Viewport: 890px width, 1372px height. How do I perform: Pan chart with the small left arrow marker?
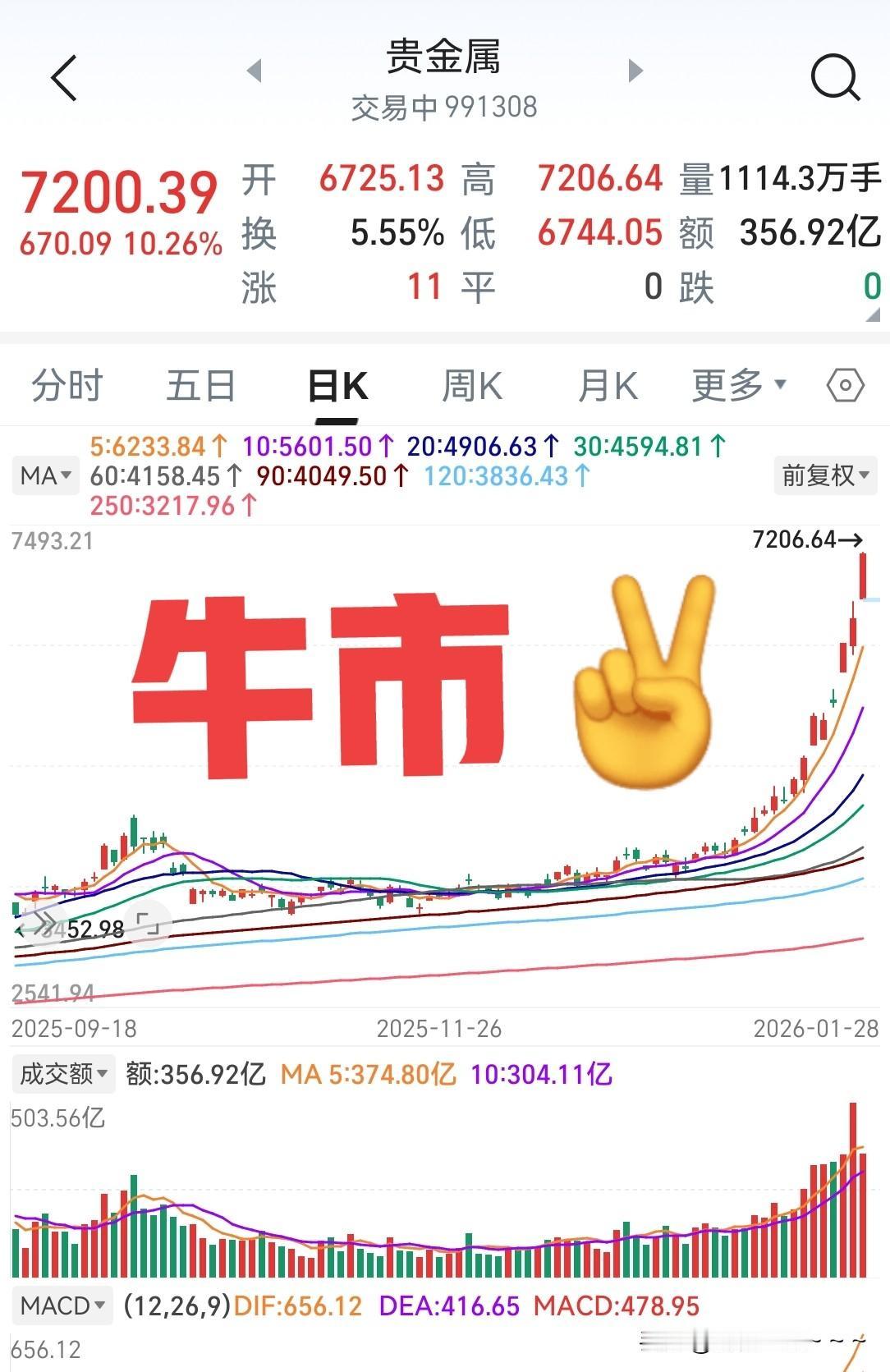point(21,930)
